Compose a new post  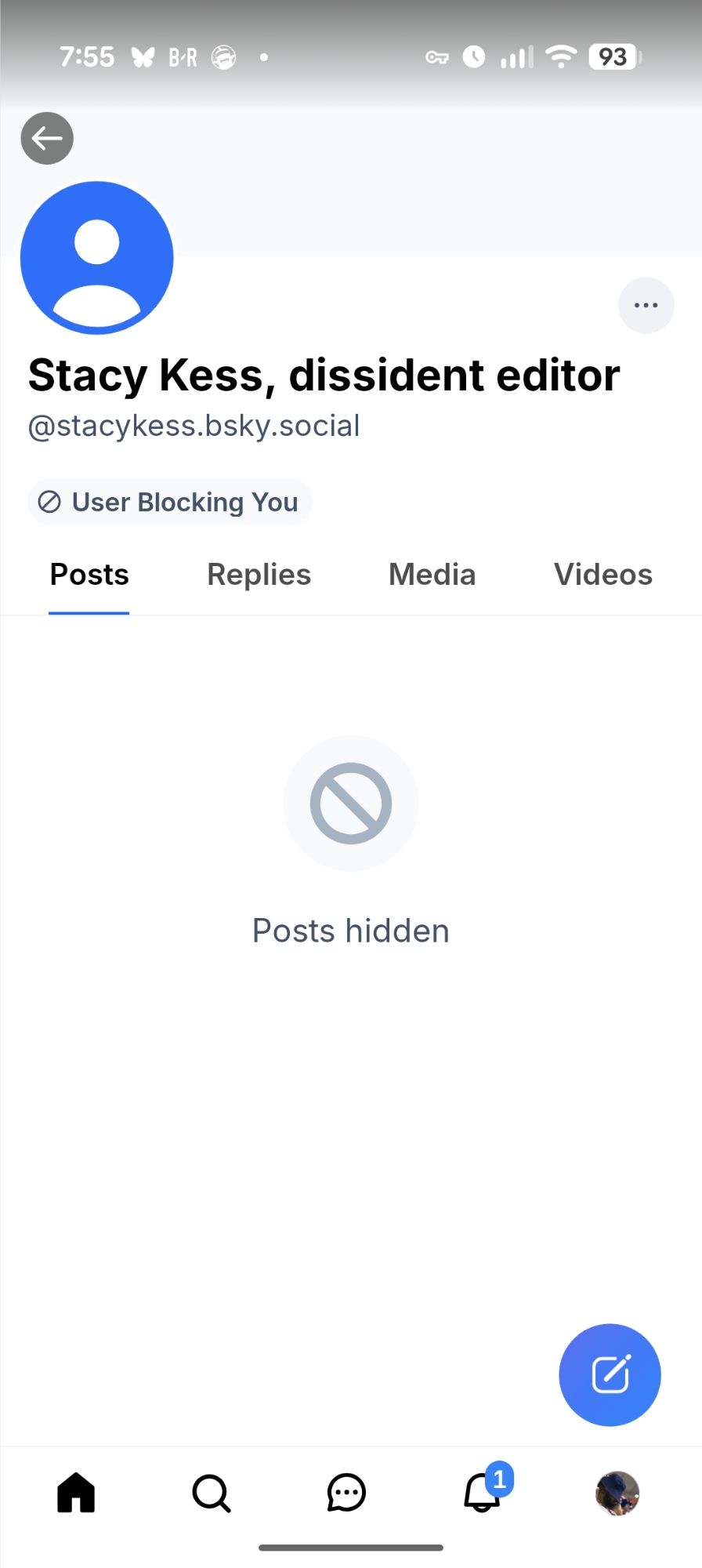tap(610, 1374)
